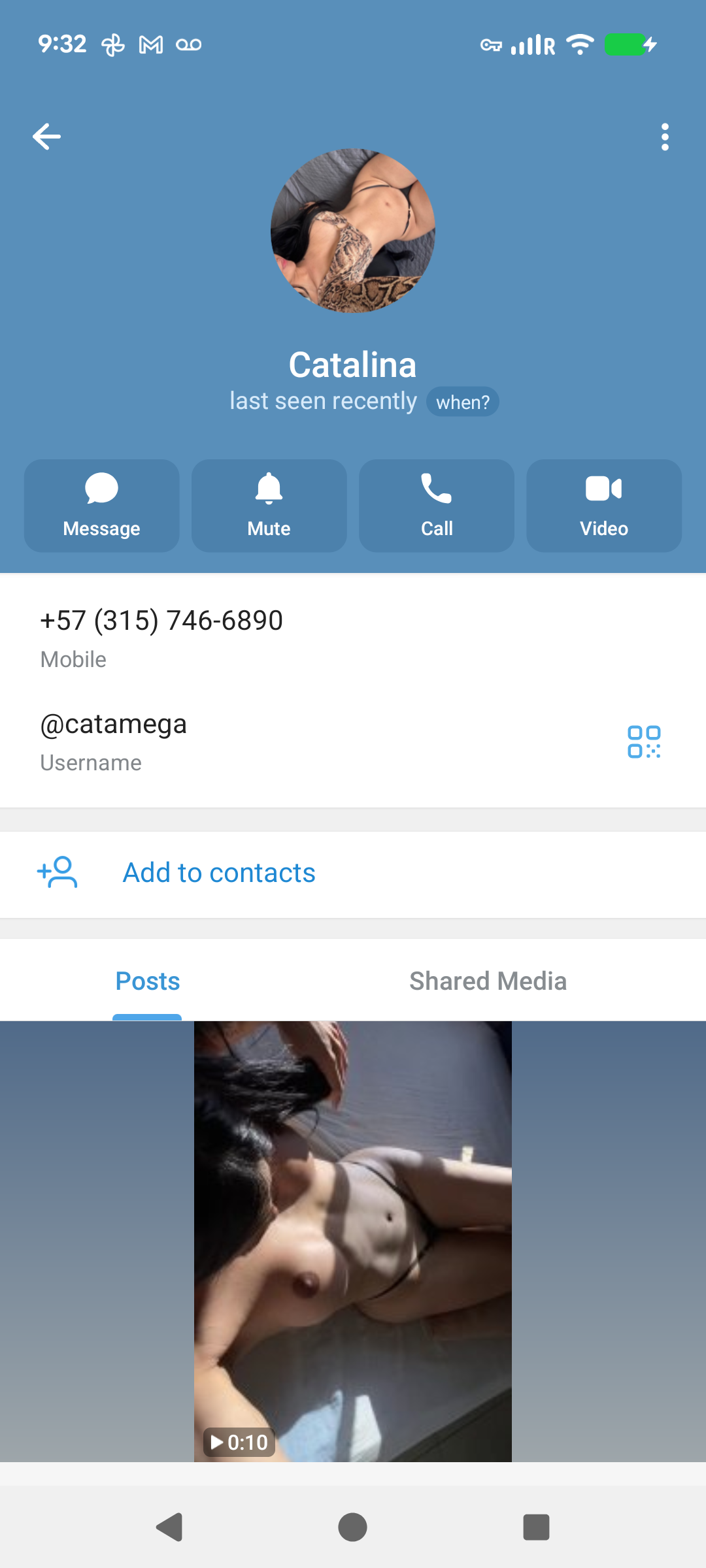Image resolution: width=706 pixels, height=1568 pixels.
Task: Open the system recent apps button
Action: click(536, 1527)
